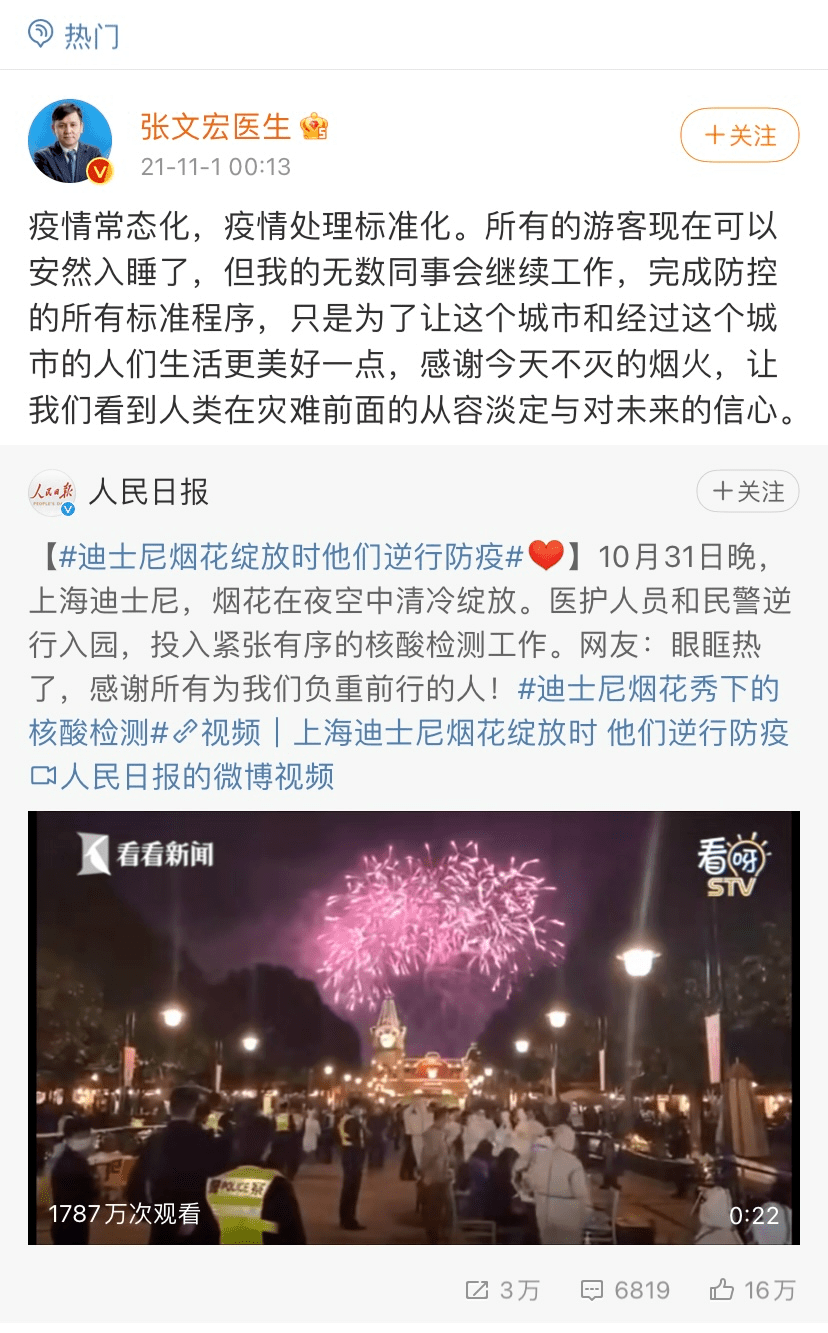This screenshot has width=828, height=1333.
Task: Open comments via the speech bubble icon
Action: coord(593,1291)
